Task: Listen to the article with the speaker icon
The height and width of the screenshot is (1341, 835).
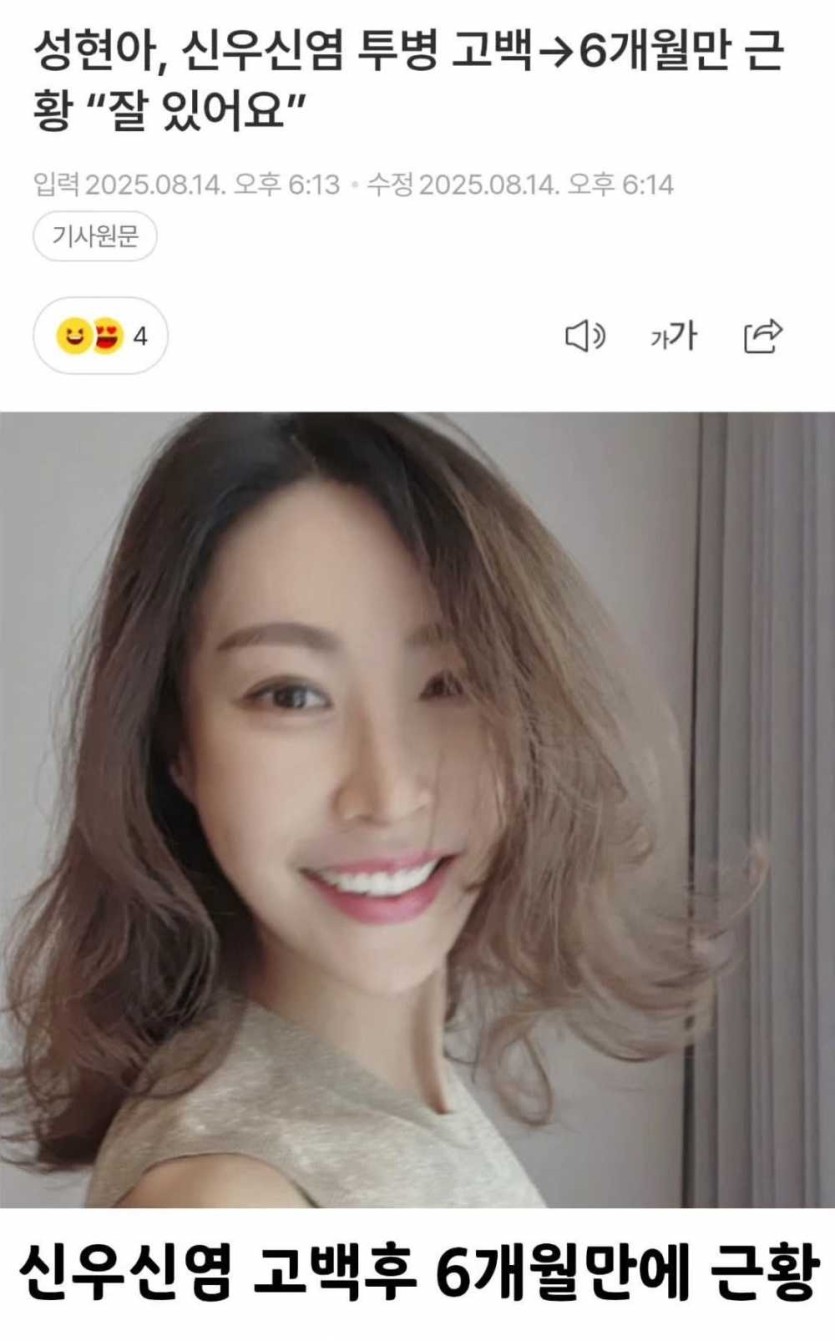Action: click(x=585, y=337)
